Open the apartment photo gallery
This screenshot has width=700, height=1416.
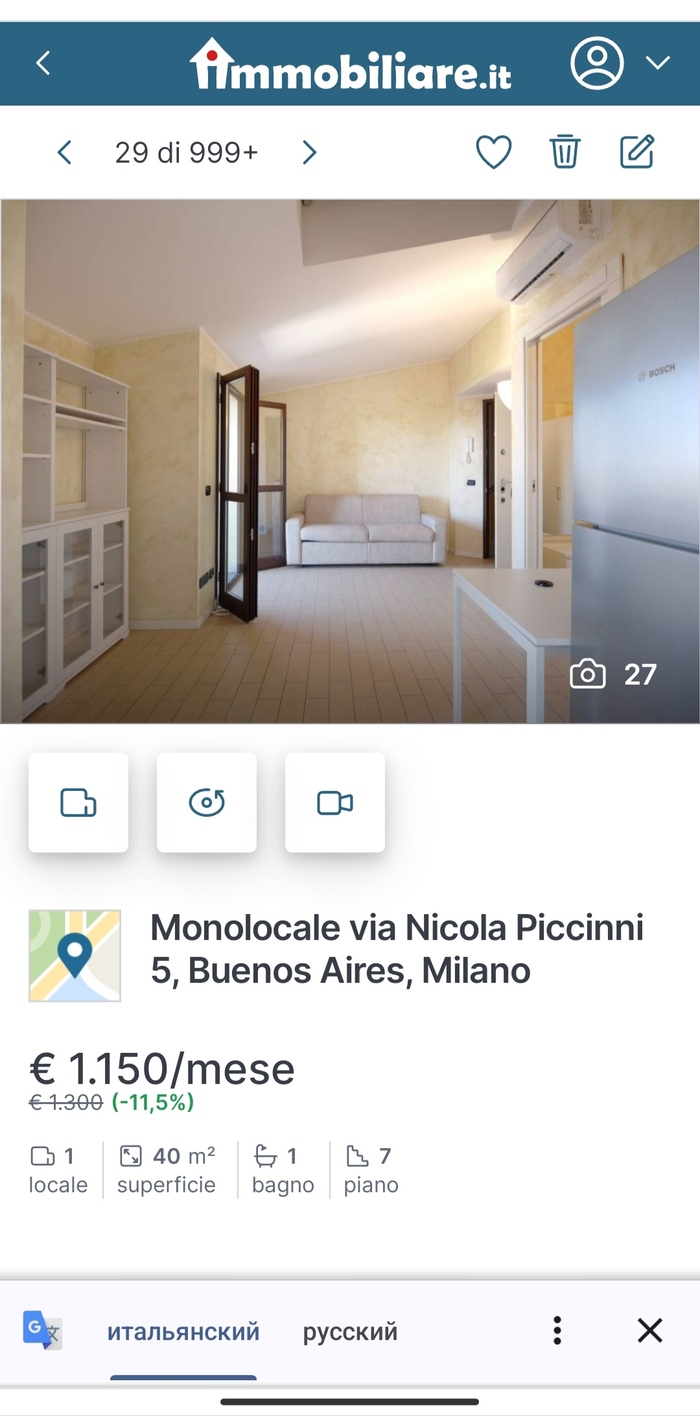click(x=350, y=460)
